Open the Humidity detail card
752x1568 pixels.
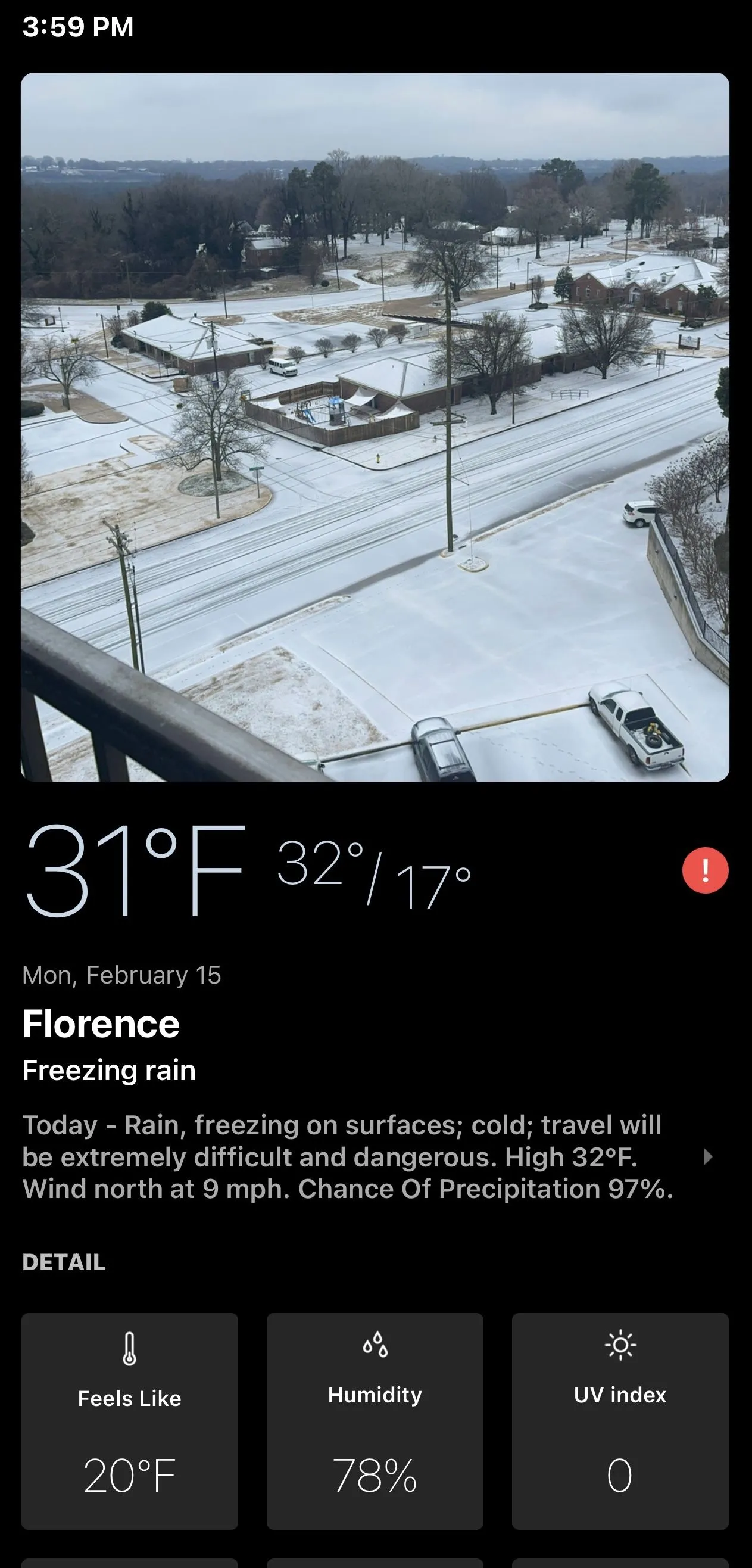(375, 1421)
